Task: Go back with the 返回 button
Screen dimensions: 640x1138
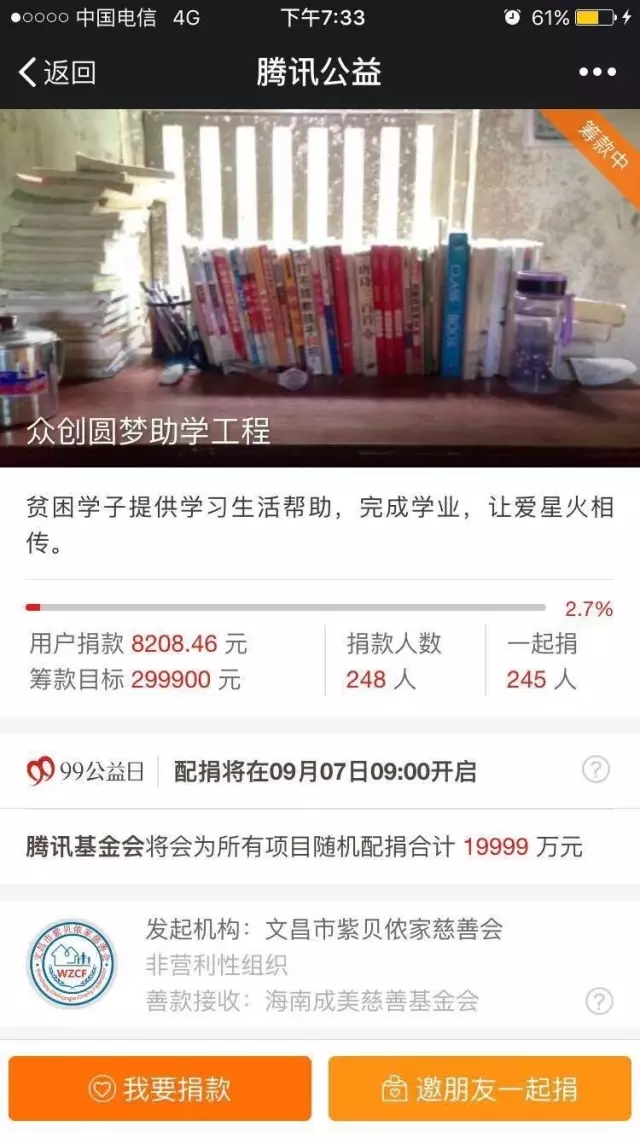Action: point(58,72)
